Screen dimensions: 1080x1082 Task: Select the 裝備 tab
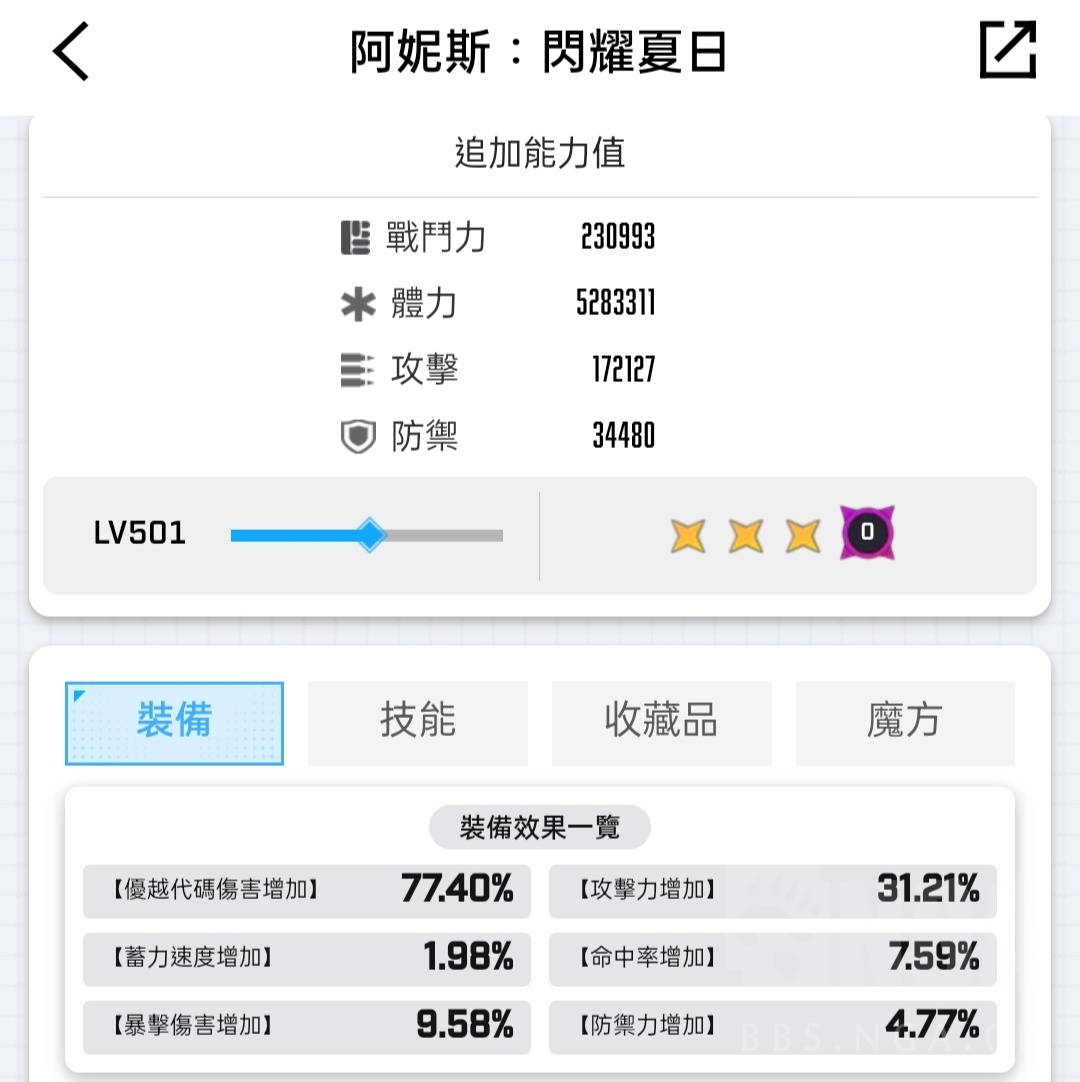point(175,723)
